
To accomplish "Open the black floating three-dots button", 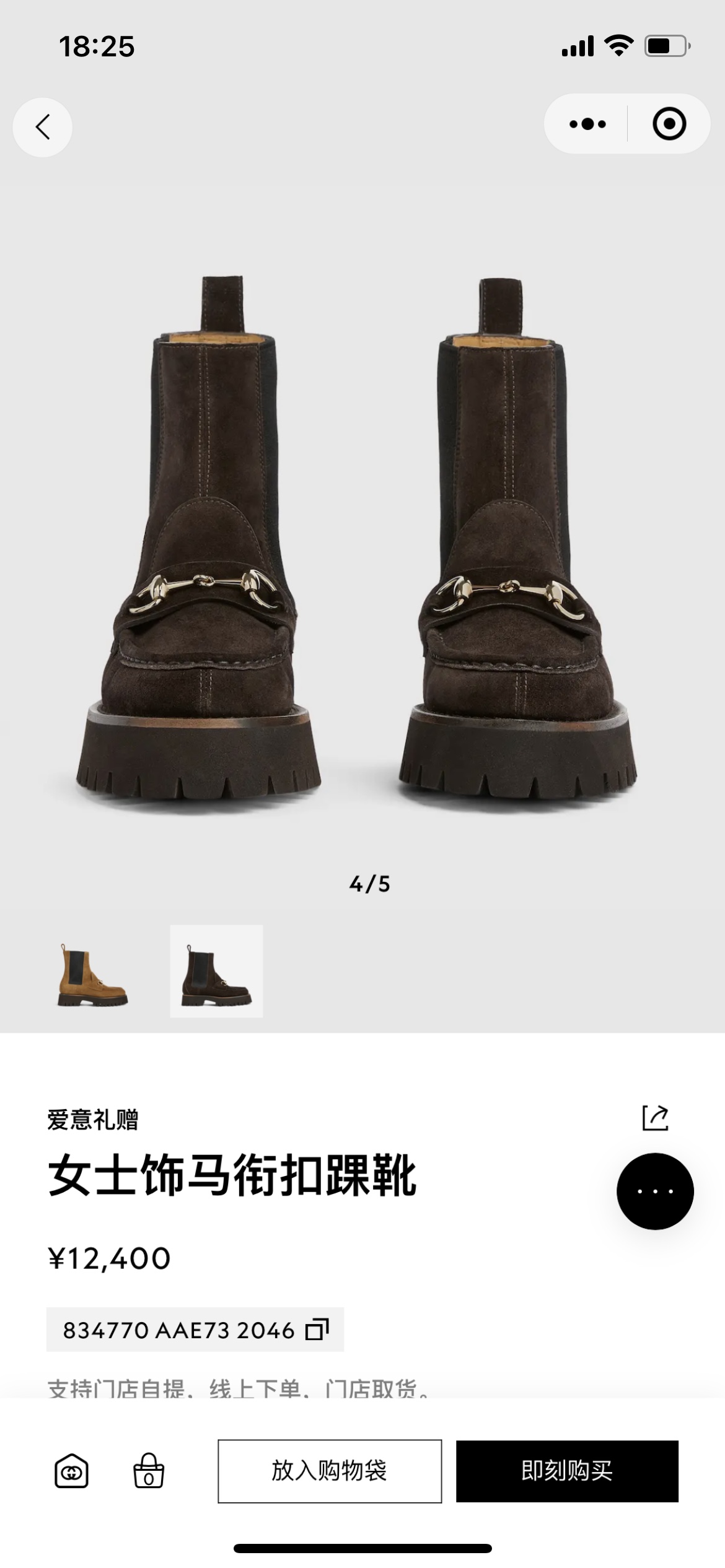I will (654, 1191).
